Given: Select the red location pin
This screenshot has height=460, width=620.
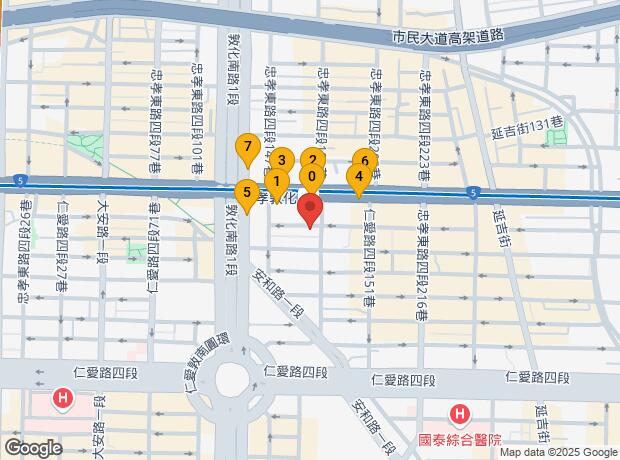Looking at the screenshot, I should (311, 210).
